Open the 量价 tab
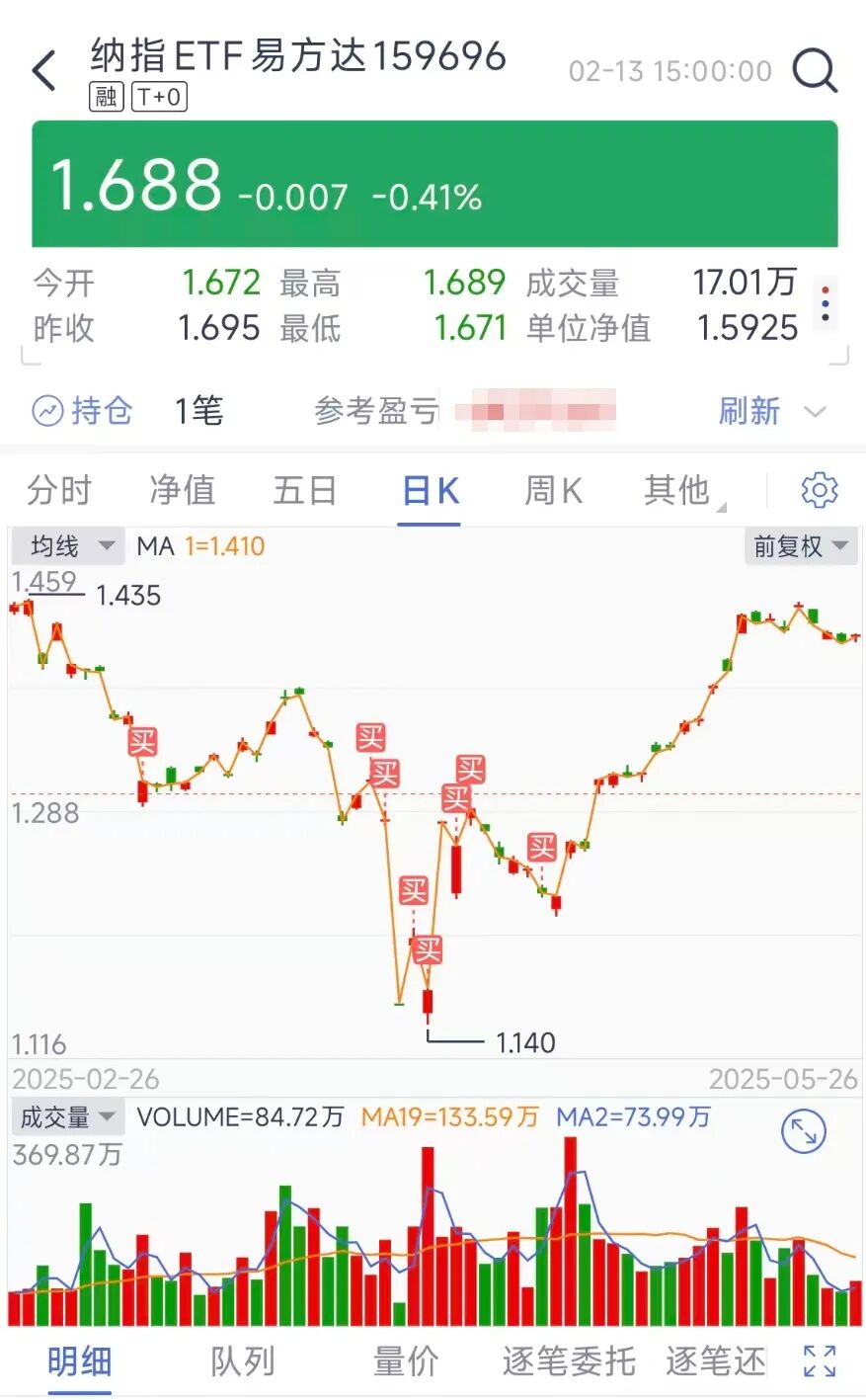Screen dimensions: 866x1400 click(x=405, y=1361)
